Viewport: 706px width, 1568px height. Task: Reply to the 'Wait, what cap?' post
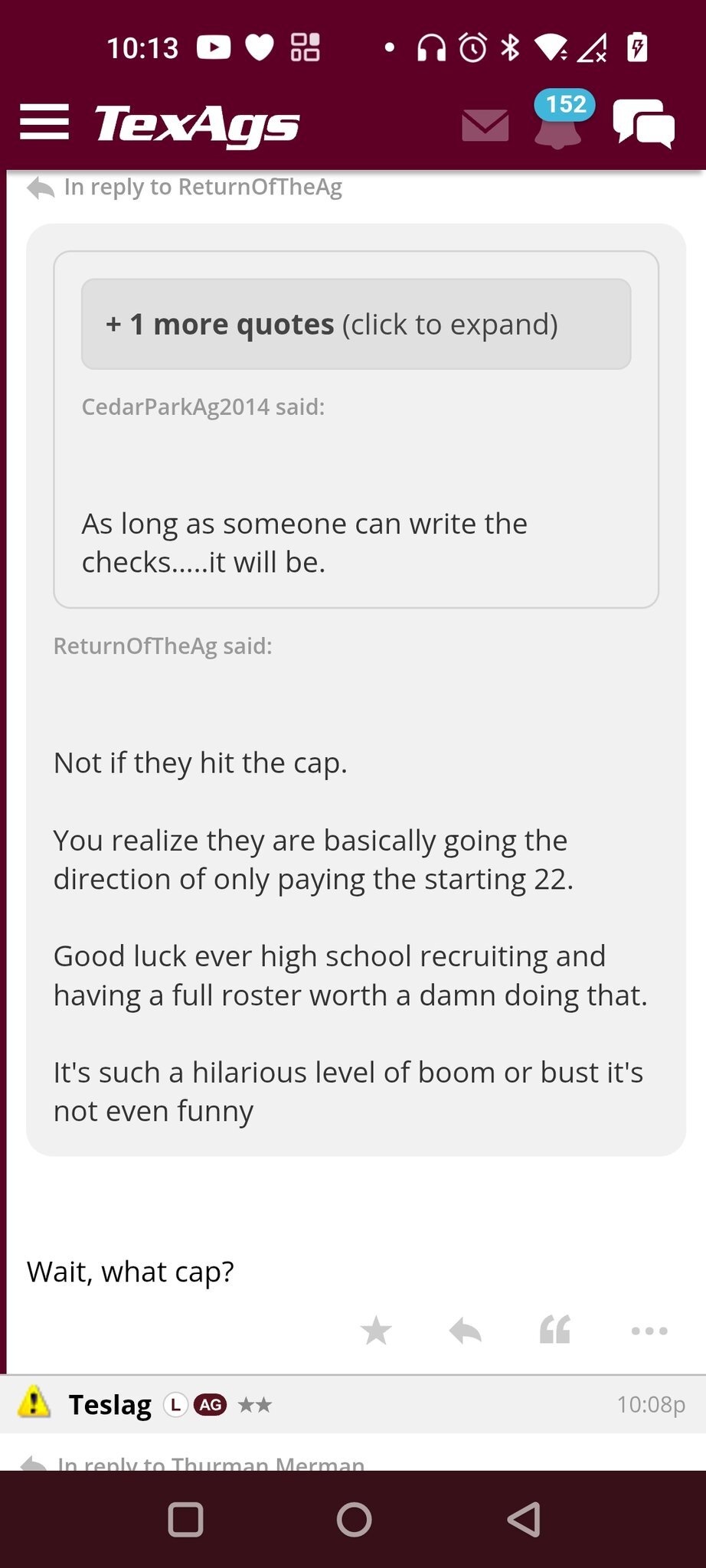(466, 1331)
